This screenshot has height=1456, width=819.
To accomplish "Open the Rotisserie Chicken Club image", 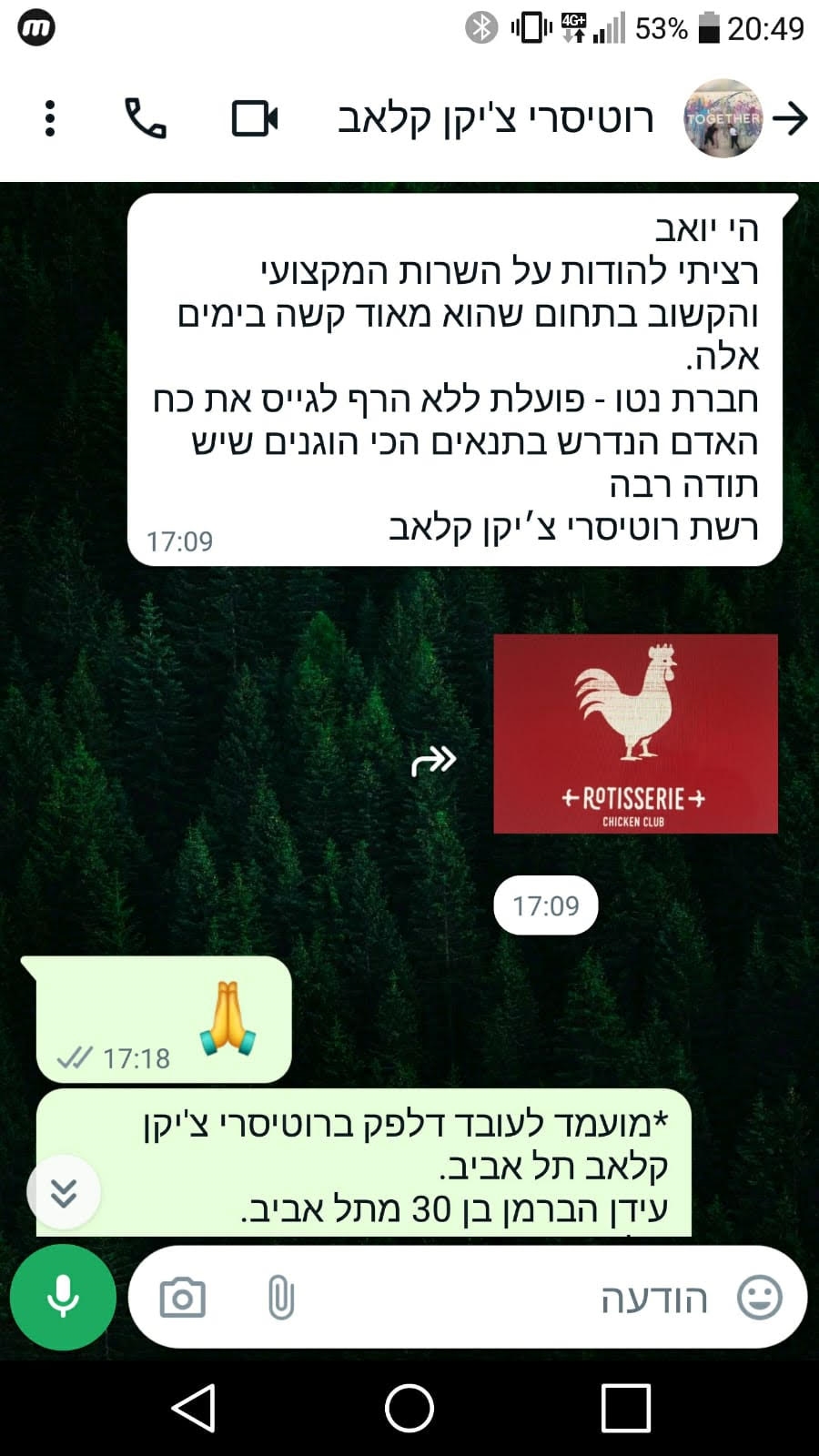I will tap(635, 733).
